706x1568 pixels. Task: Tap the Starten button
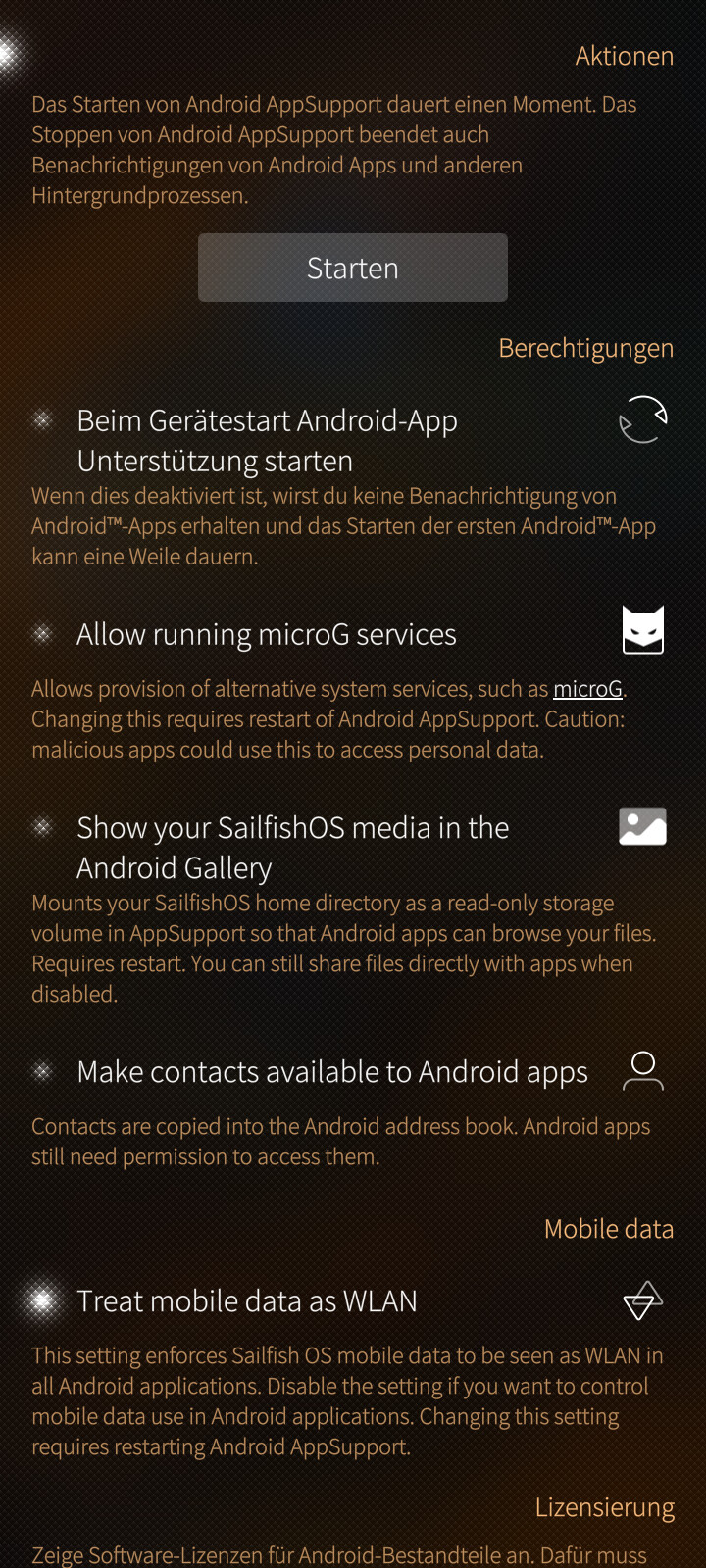[x=353, y=268]
